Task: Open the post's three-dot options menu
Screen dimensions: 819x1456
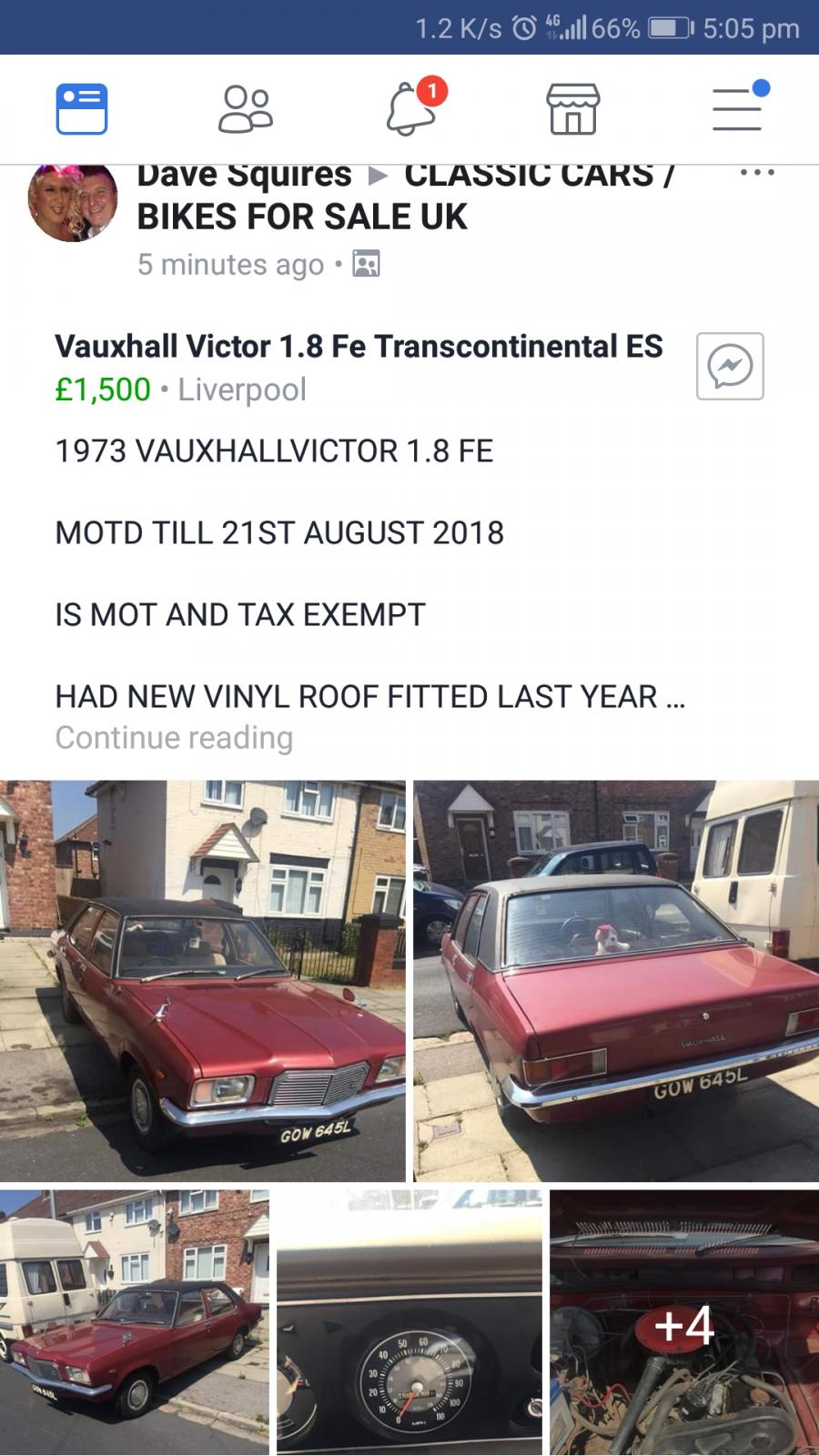Action: 757,172
